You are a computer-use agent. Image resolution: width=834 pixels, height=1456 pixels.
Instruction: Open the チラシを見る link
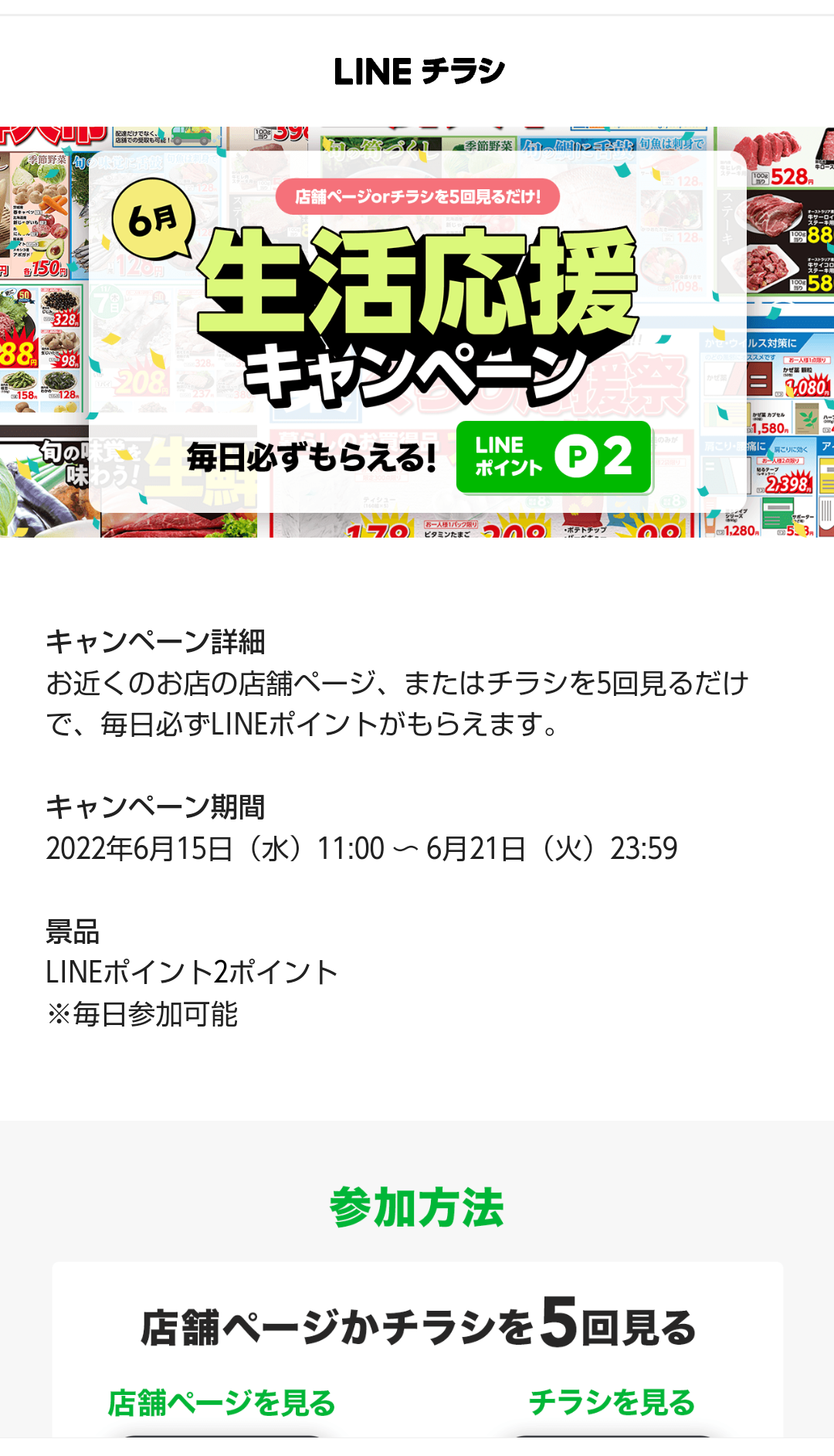coord(612,1402)
